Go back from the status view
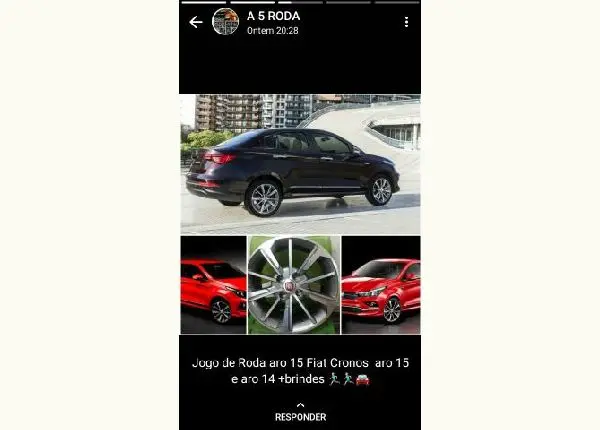Viewport: 600px width, 430px height. [195, 22]
